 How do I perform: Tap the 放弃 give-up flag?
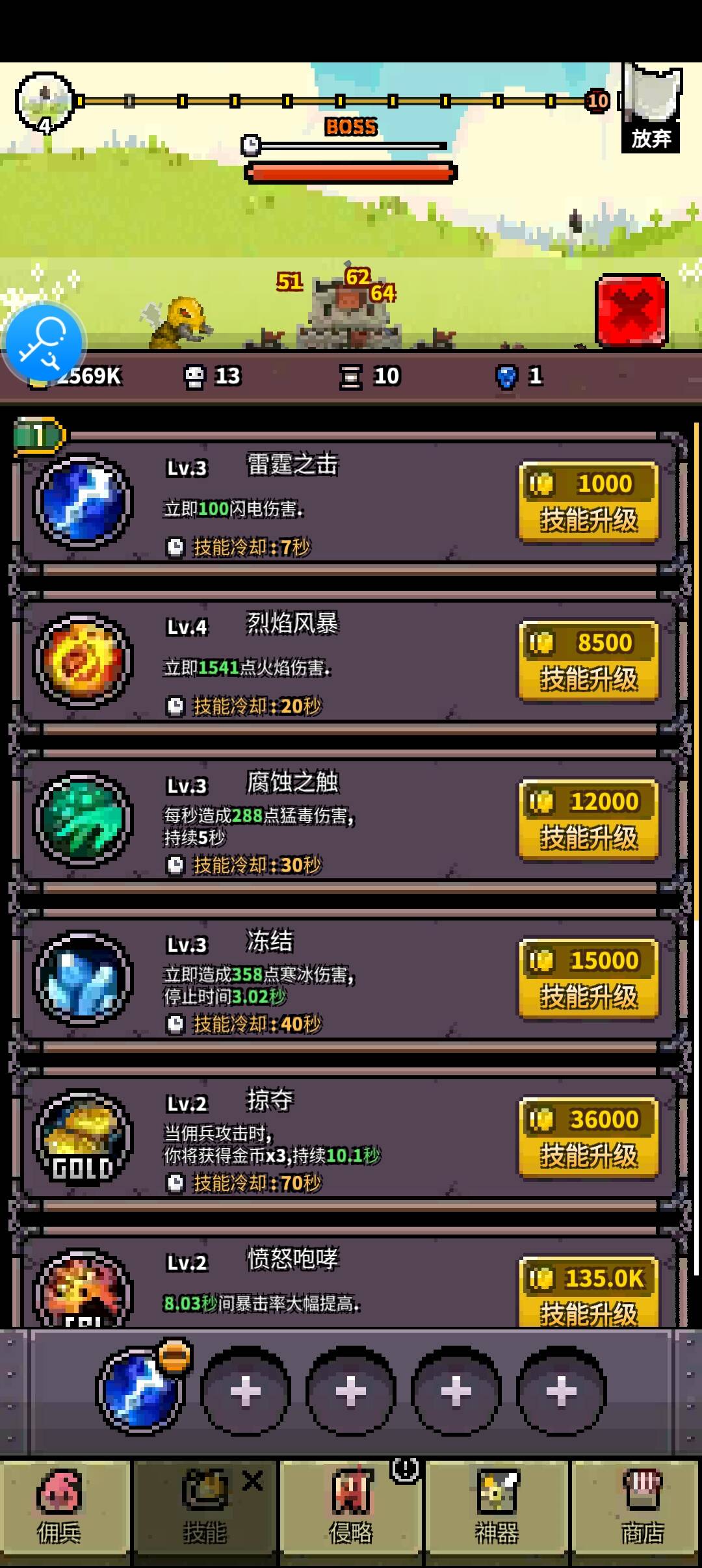651,109
